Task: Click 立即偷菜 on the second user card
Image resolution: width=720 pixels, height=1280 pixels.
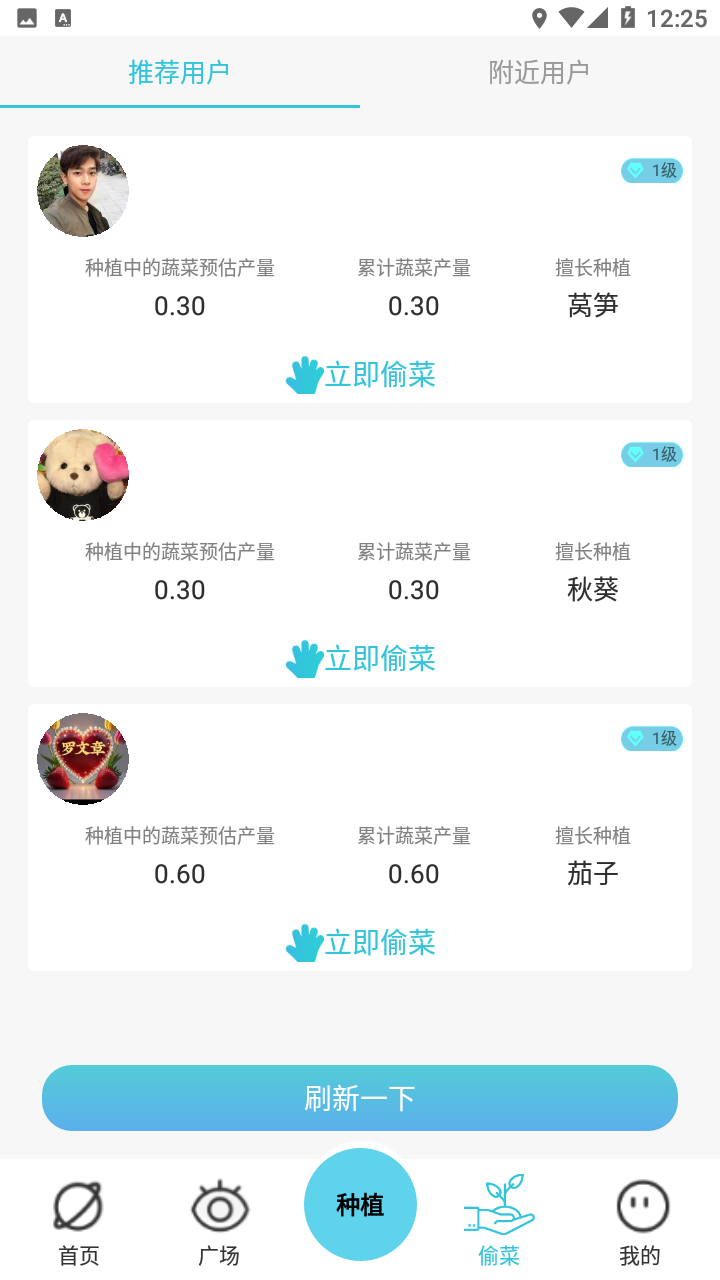Action: click(x=380, y=658)
